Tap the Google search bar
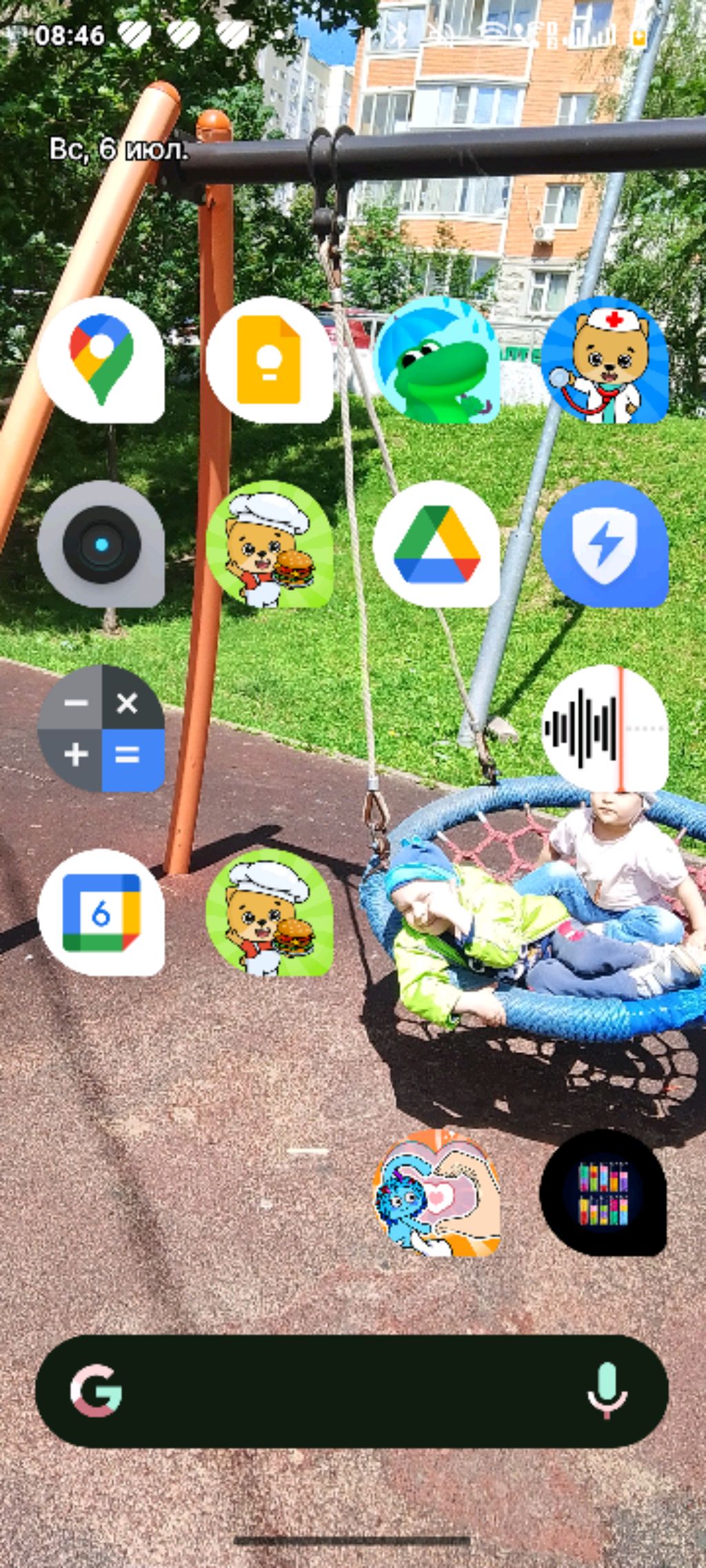706x1568 pixels. click(345, 1391)
